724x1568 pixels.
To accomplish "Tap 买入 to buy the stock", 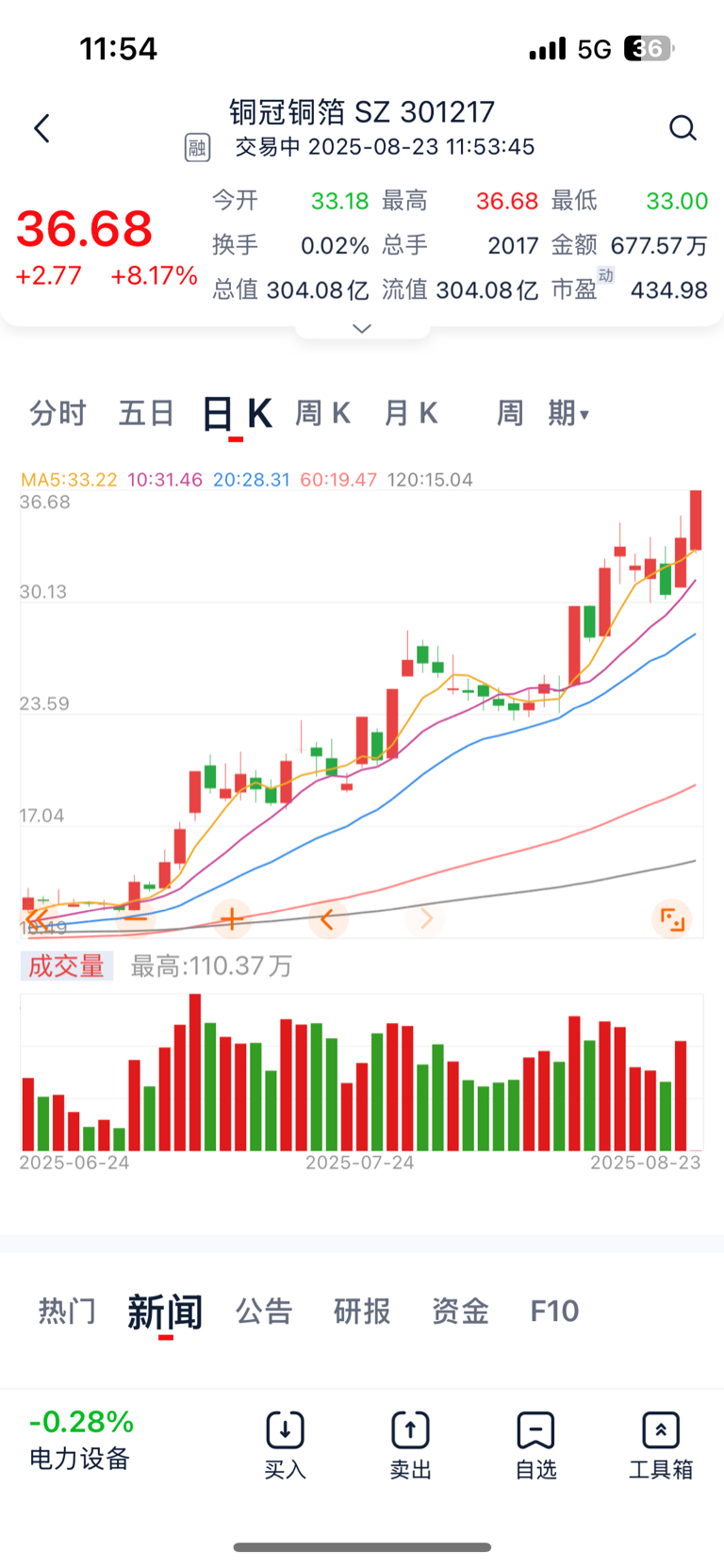I will [285, 1445].
